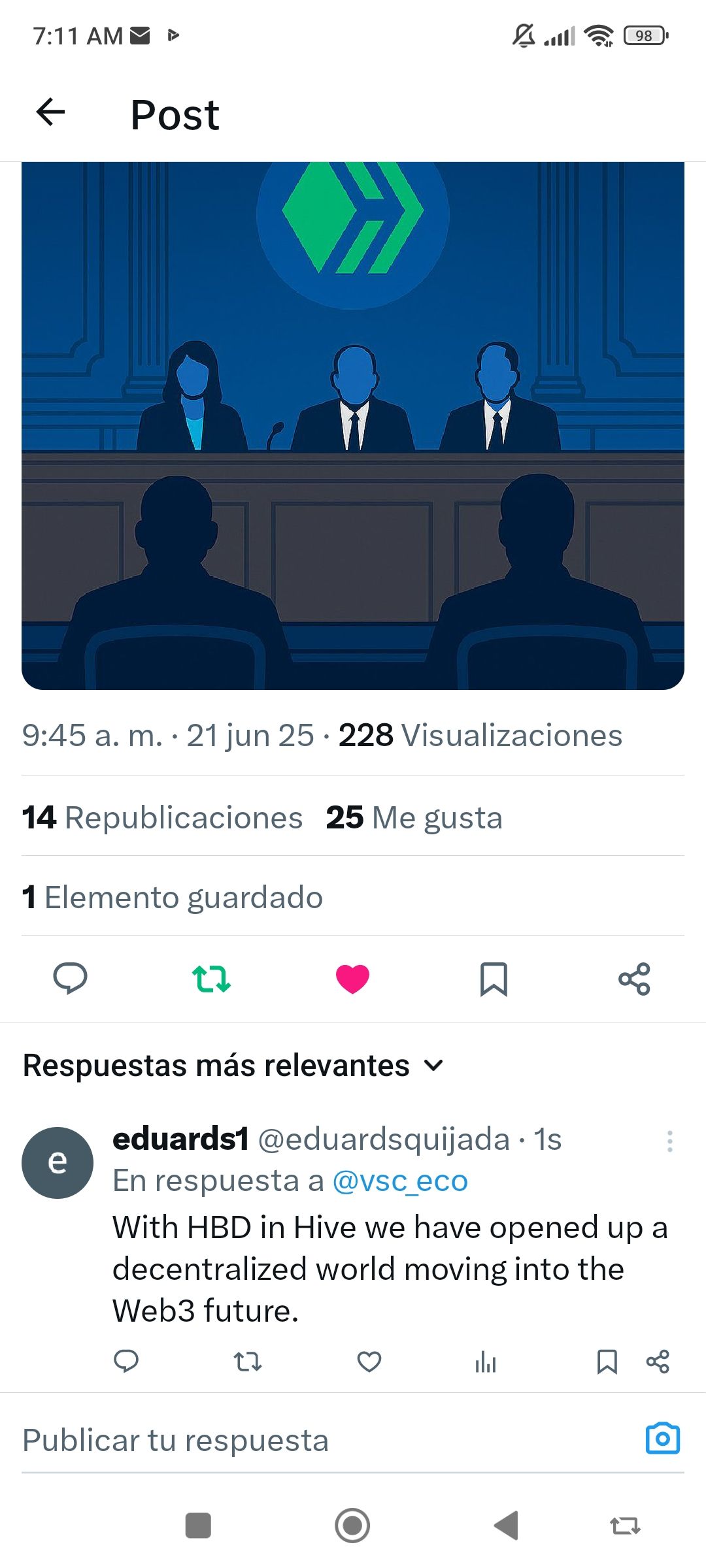
Task: Bookmark eduards1's reply
Action: point(607,1362)
